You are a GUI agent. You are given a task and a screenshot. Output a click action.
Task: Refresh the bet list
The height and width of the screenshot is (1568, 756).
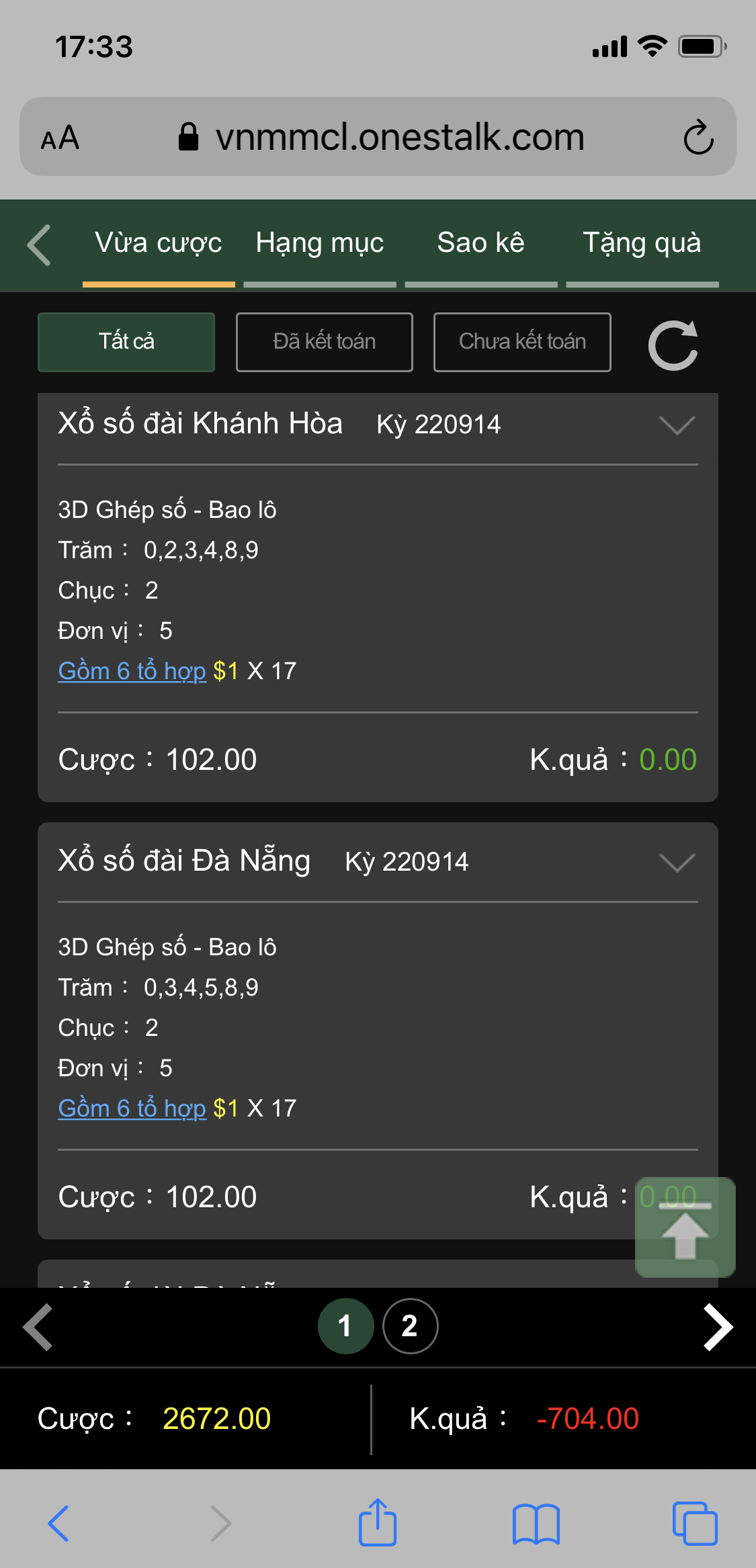point(673,345)
